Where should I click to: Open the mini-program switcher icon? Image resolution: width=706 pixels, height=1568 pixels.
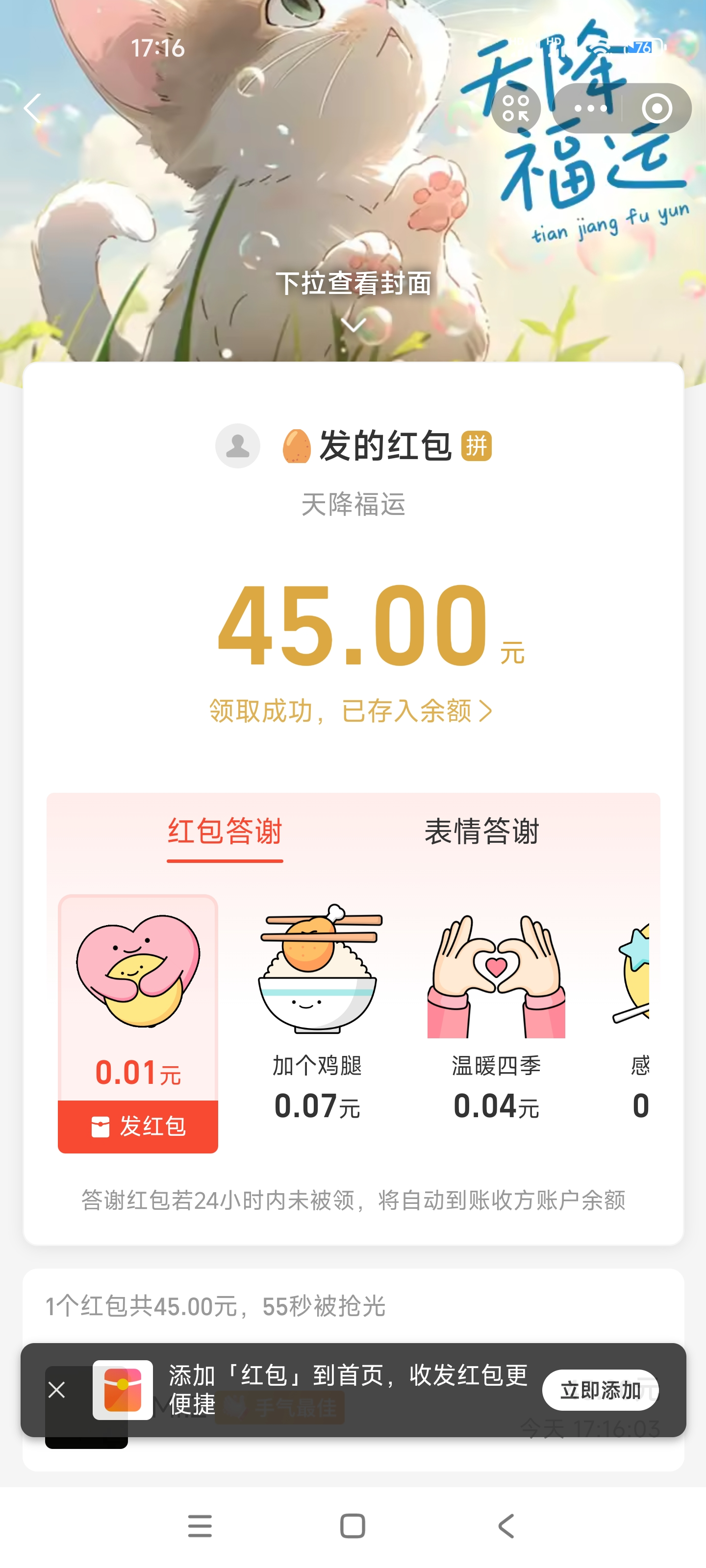[516, 108]
